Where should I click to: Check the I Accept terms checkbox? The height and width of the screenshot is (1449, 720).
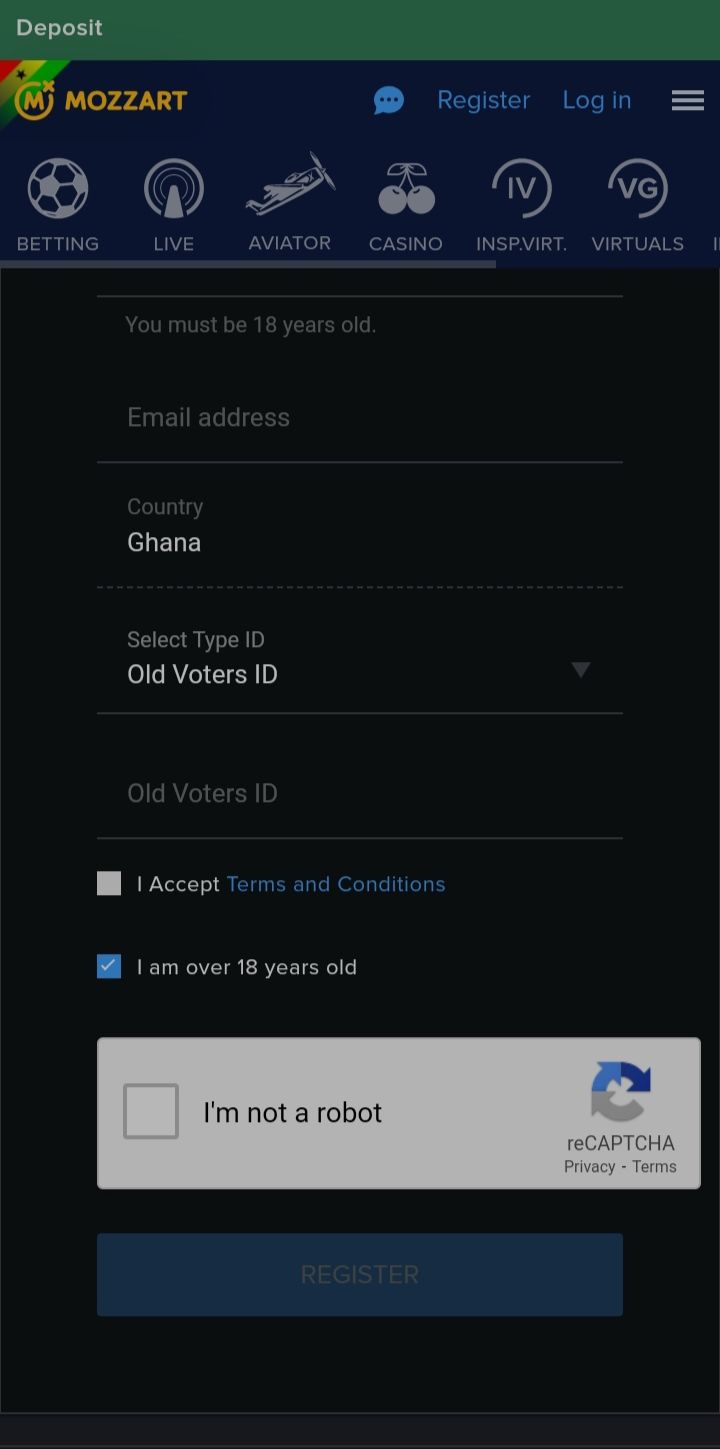point(109,884)
